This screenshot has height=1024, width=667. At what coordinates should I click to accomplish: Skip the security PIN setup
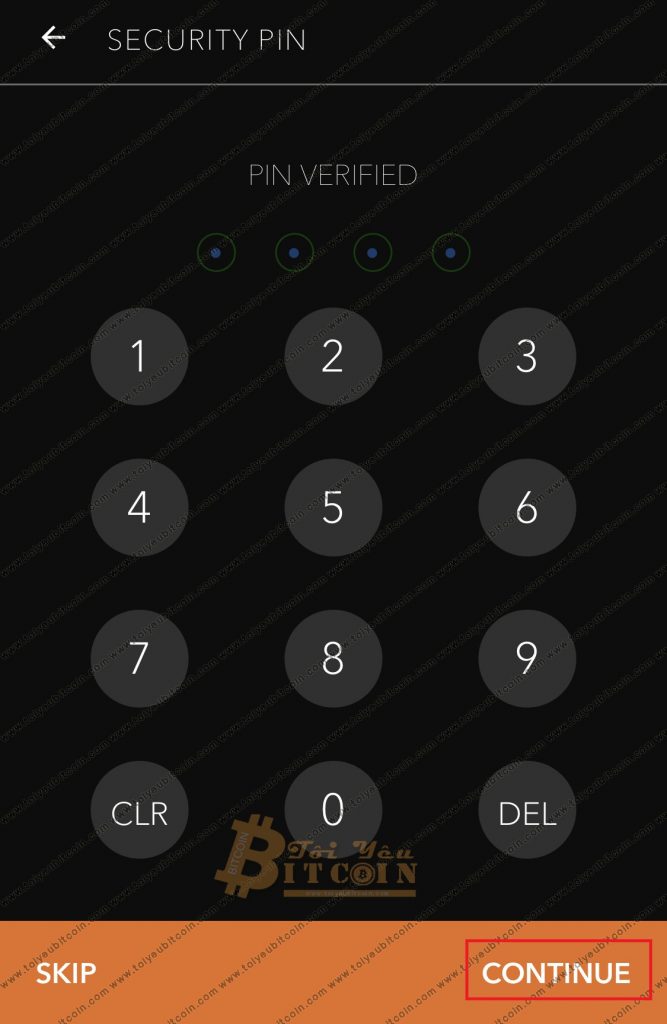click(x=66, y=973)
